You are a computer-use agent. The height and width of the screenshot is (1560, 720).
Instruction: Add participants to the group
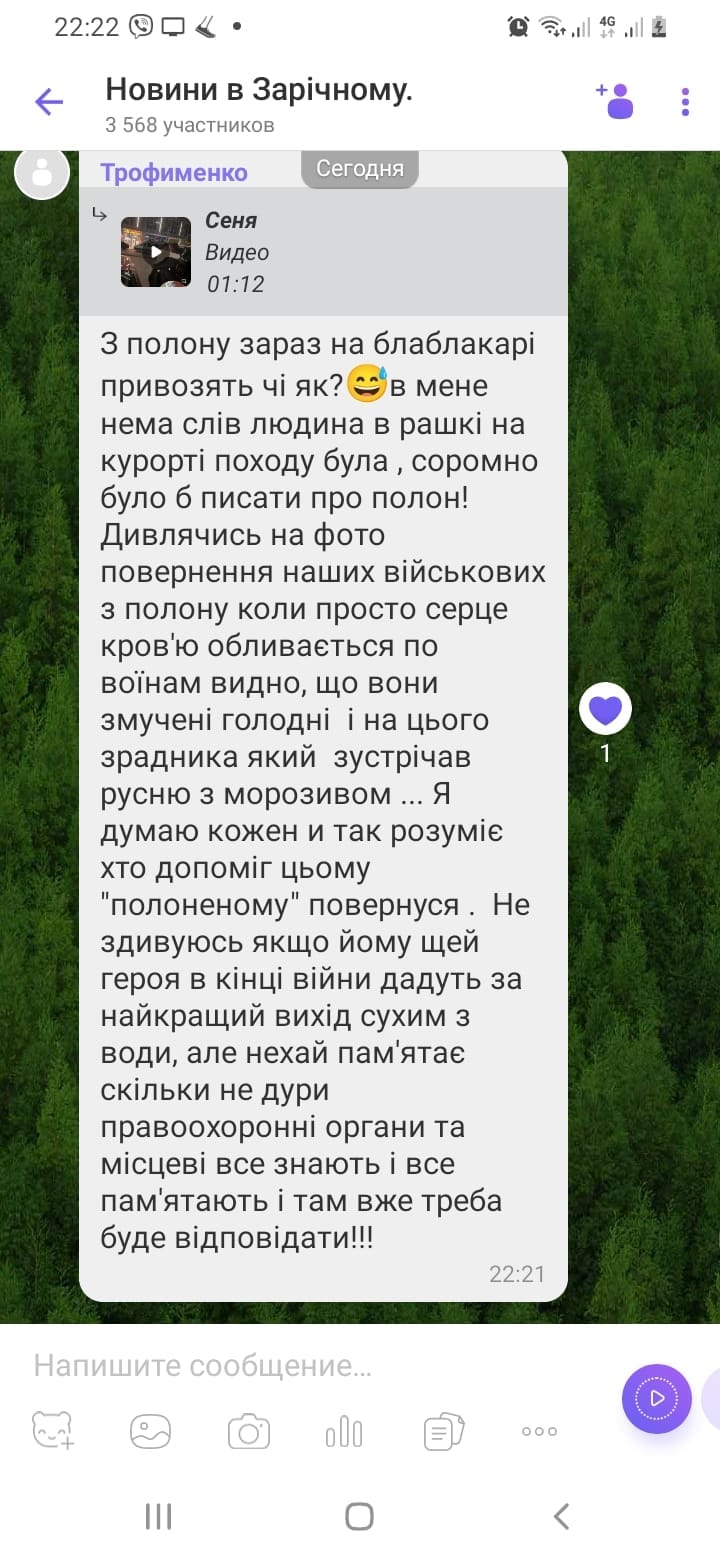616,101
